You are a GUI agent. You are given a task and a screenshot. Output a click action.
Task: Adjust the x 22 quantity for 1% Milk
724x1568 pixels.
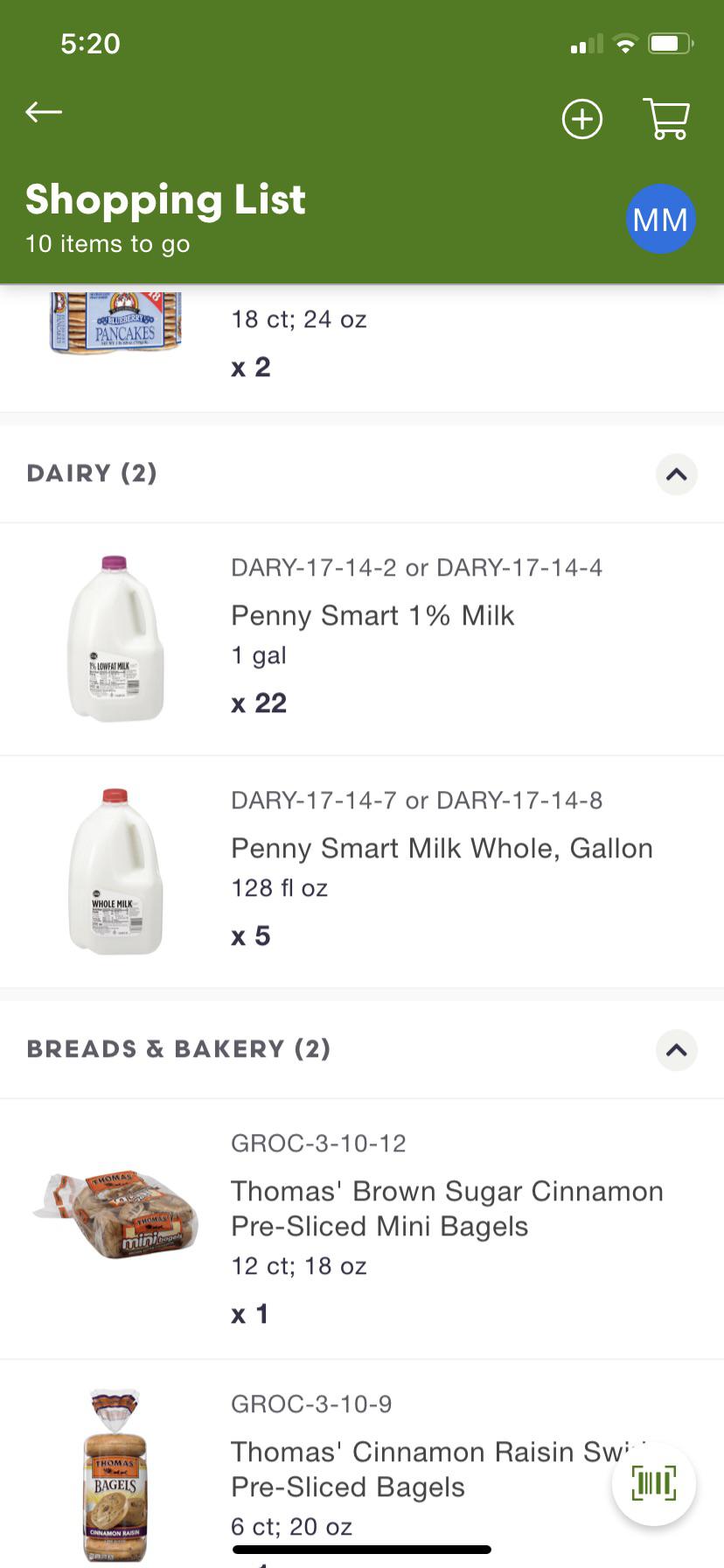tap(259, 702)
